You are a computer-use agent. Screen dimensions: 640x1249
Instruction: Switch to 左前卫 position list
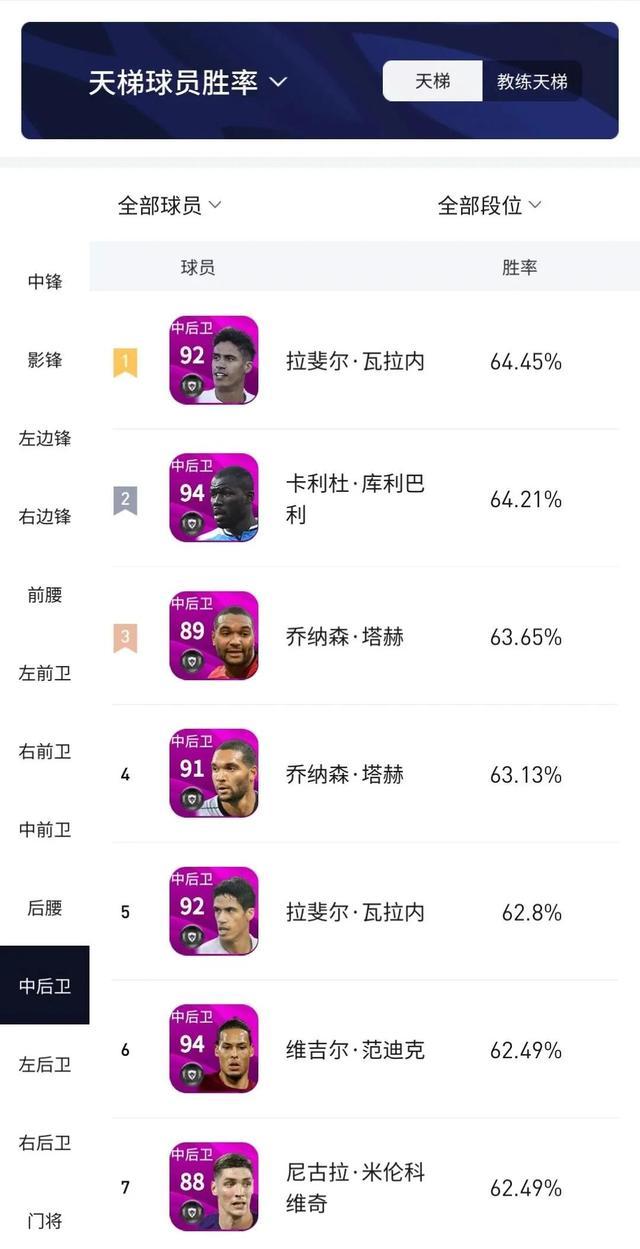tap(45, 673)
